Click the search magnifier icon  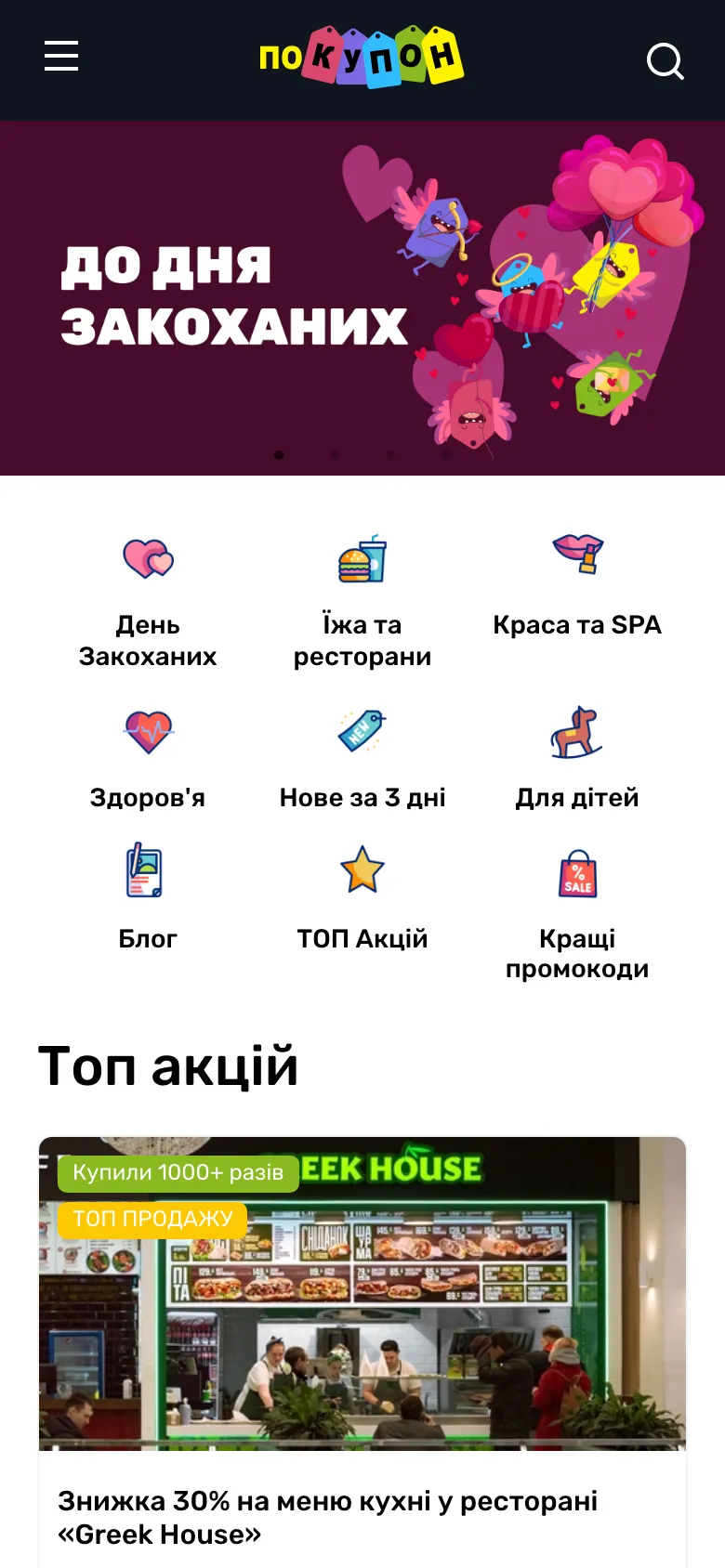pos(666,60)
